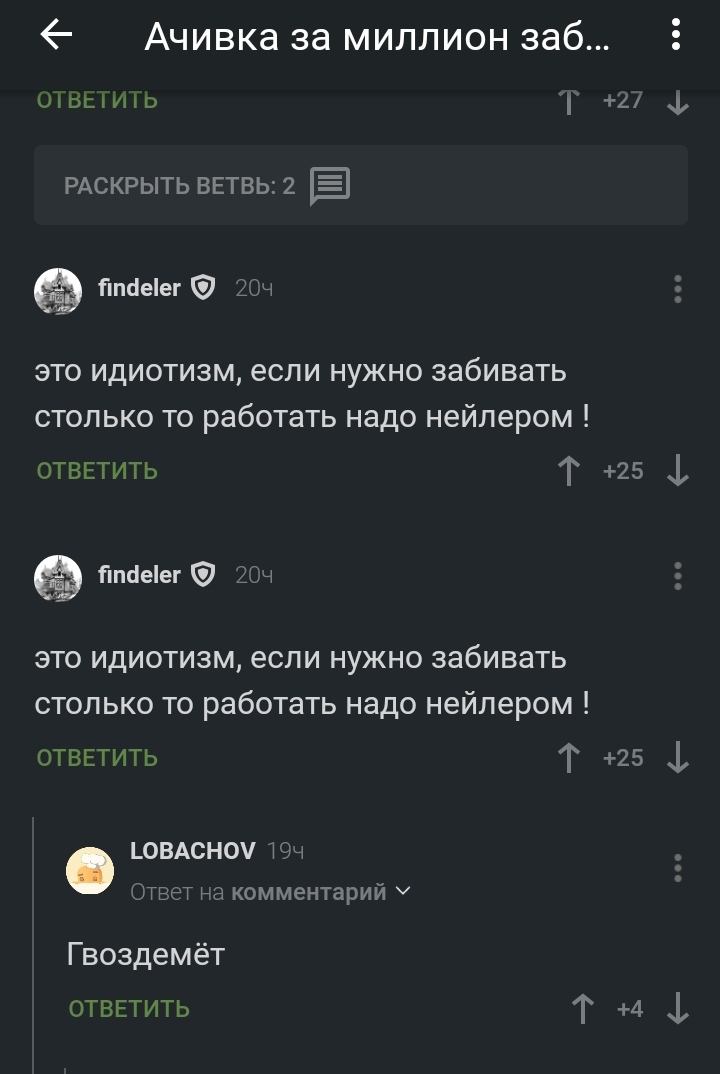This screenshot has width=720, height=1074.
Task: Go back using the app bar arrow
Action: coord(56,37)
